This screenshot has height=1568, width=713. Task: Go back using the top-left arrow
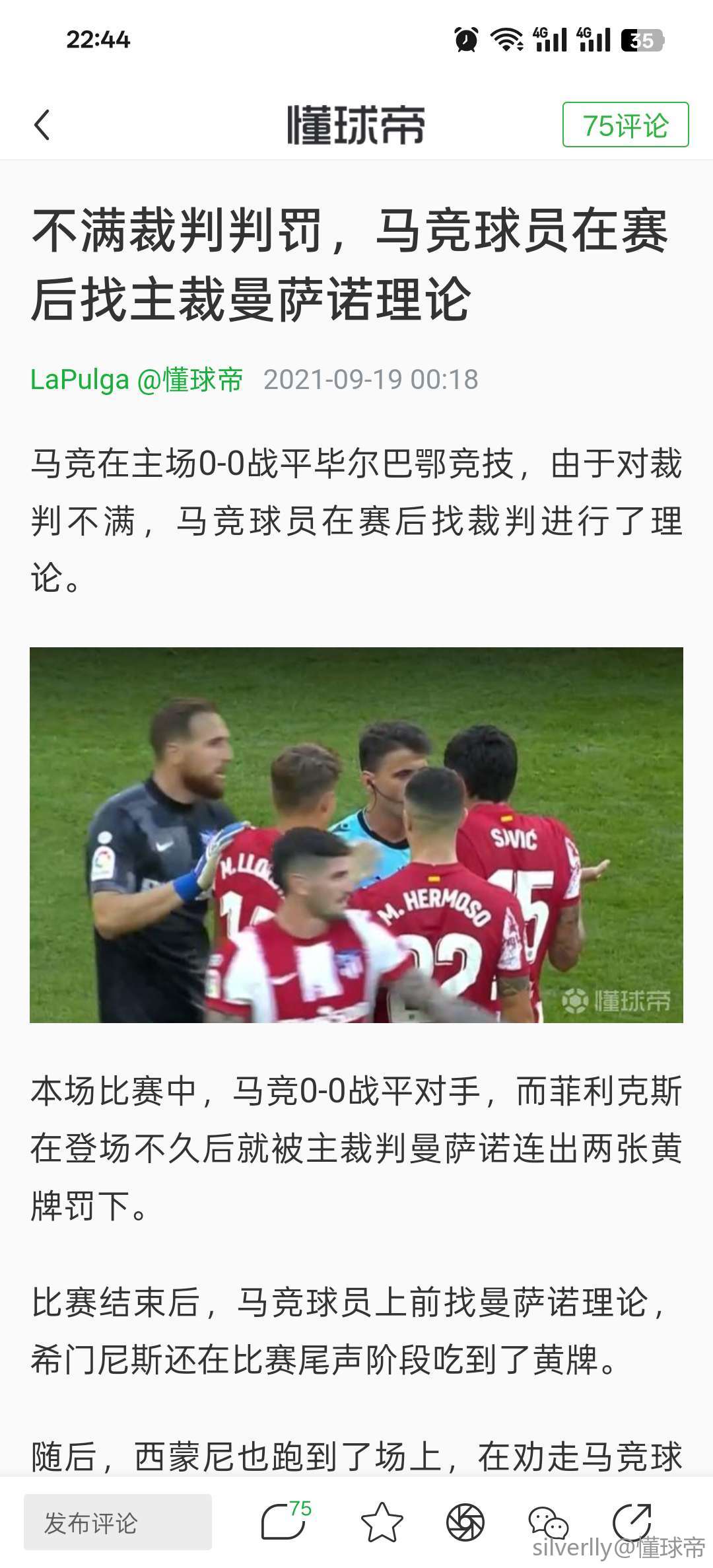point(42,125)
